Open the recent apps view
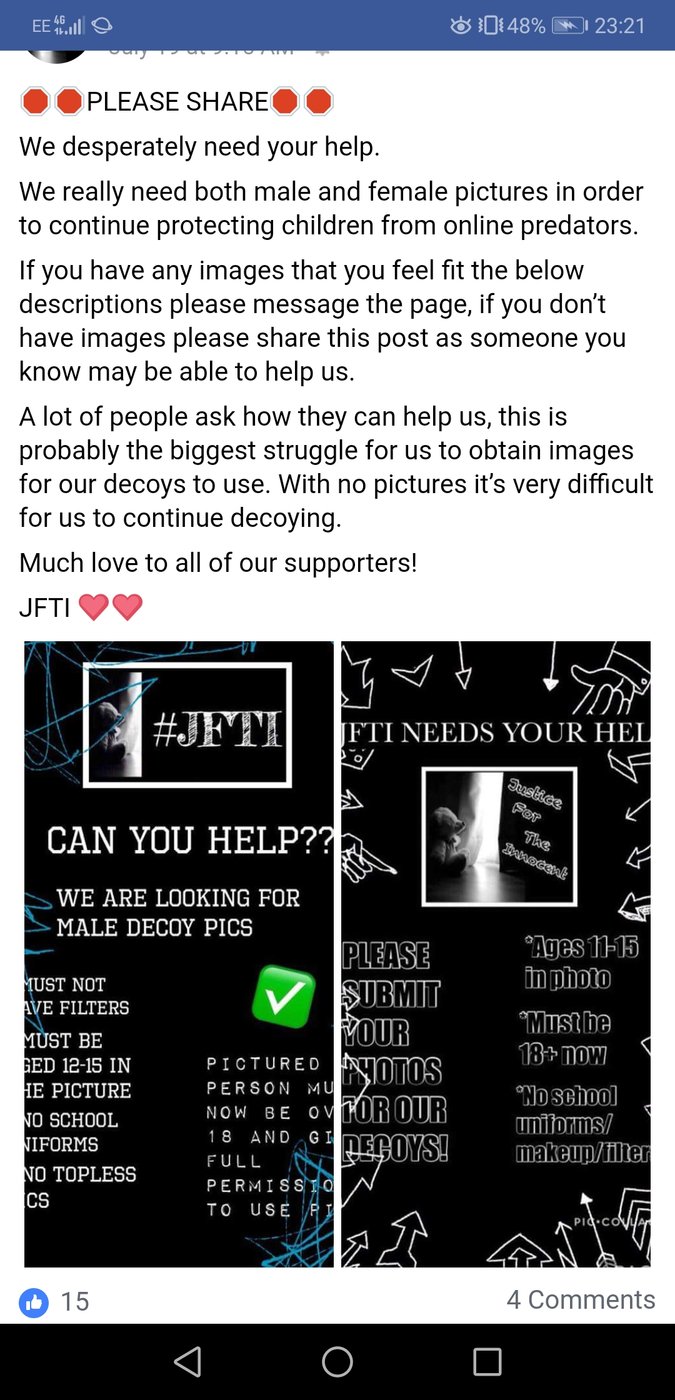675x1400 pixels. 487,1361
